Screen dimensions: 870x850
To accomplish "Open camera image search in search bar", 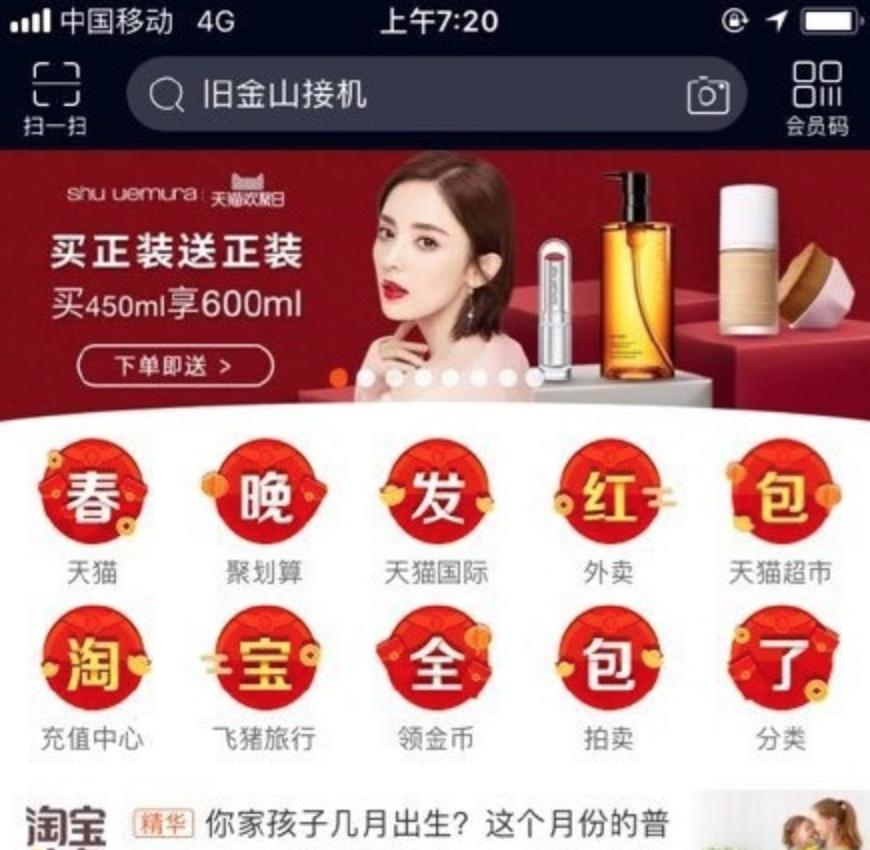I will tap(707, 95).
